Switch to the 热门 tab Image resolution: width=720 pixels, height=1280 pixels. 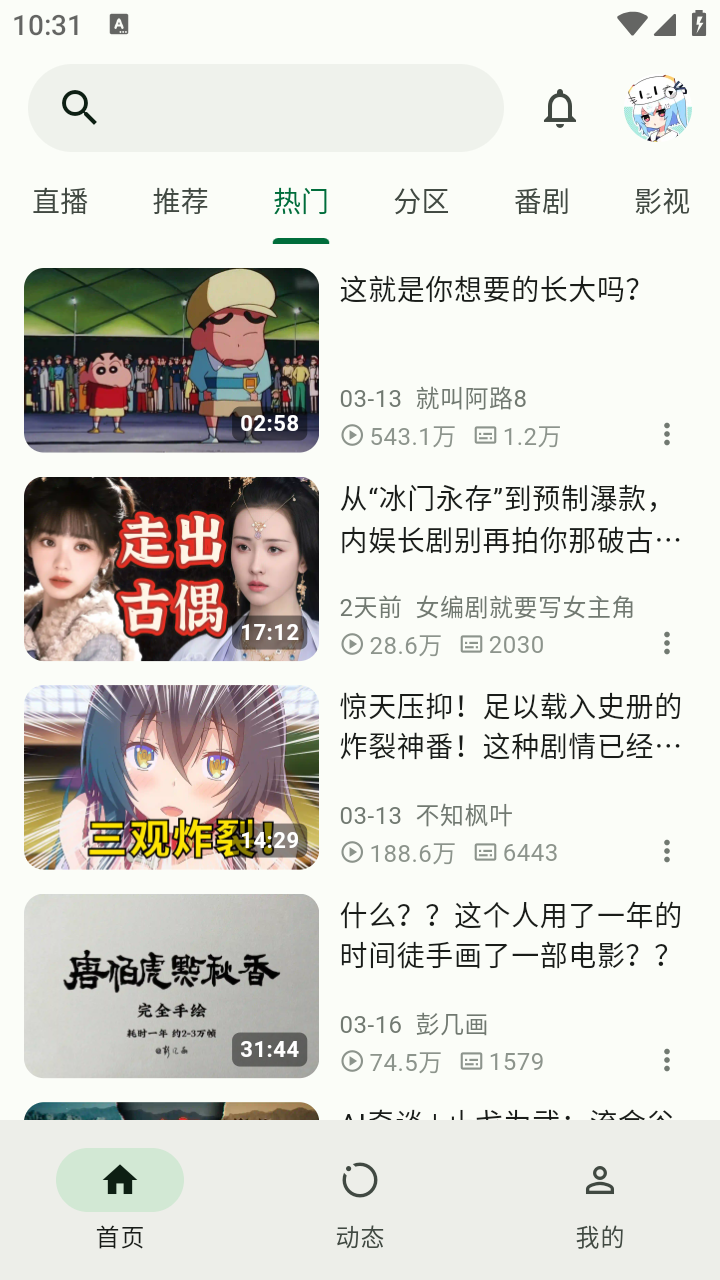[301, 202]
